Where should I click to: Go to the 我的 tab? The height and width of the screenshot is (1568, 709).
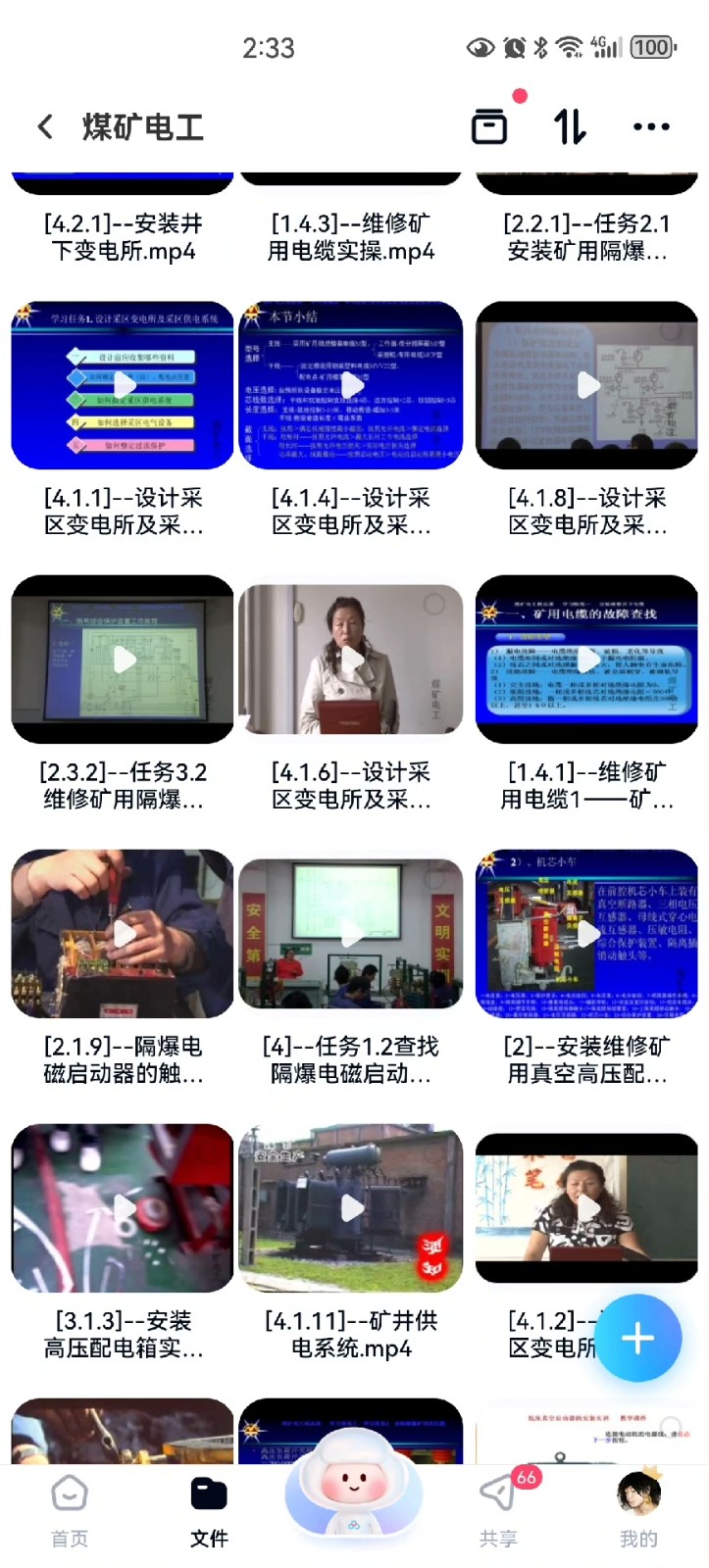[x=638, y=1509]
